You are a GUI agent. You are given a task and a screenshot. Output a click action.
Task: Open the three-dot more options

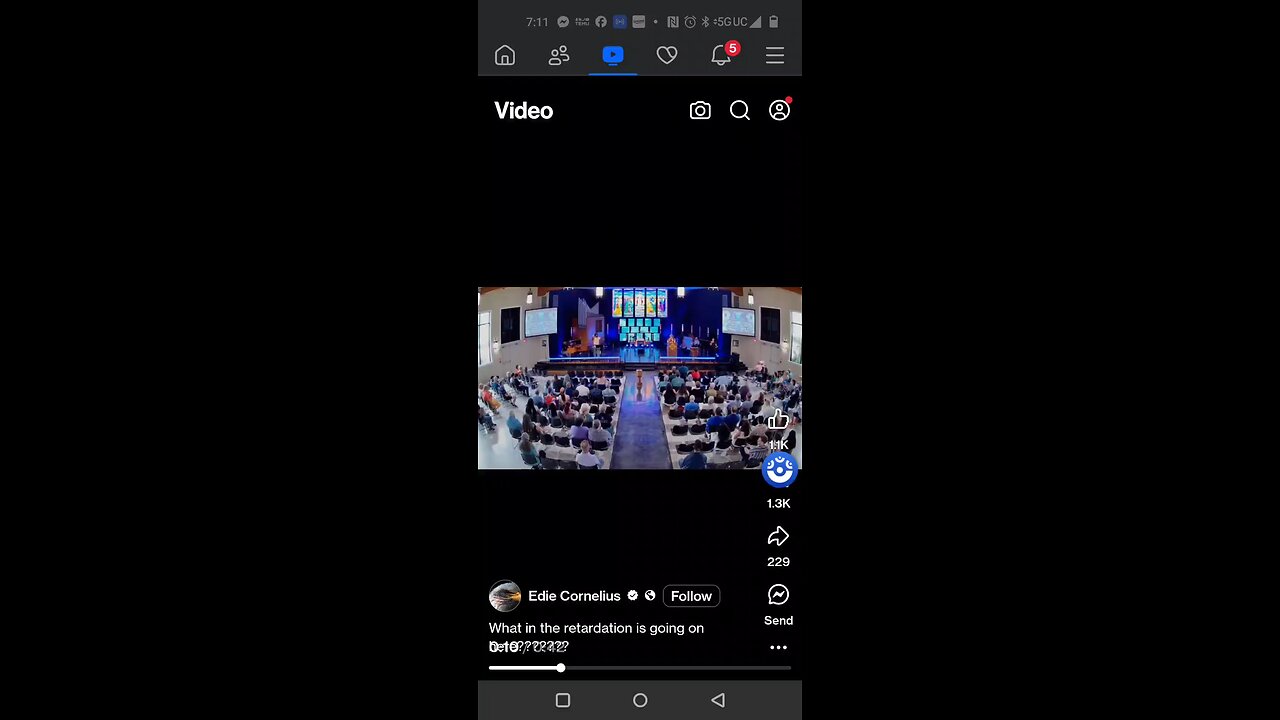(778, 648)
